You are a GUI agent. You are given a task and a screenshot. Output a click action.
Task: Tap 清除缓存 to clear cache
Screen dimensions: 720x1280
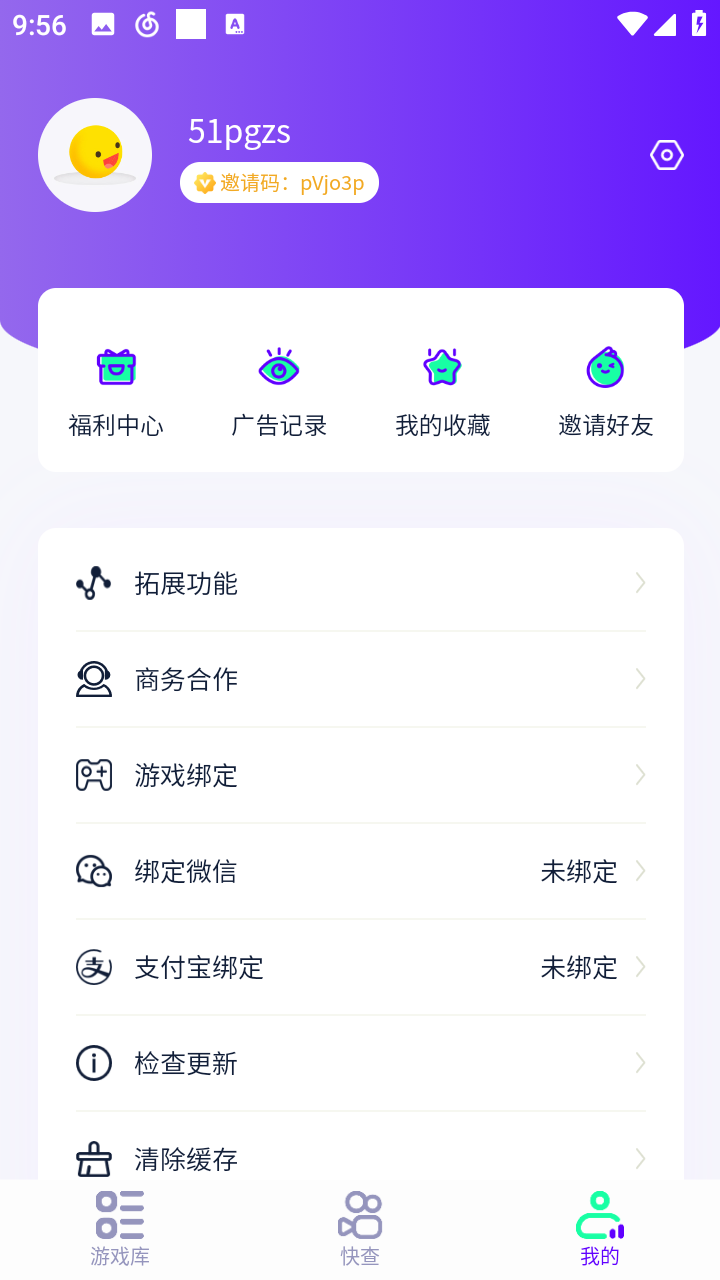point(360,1157)
